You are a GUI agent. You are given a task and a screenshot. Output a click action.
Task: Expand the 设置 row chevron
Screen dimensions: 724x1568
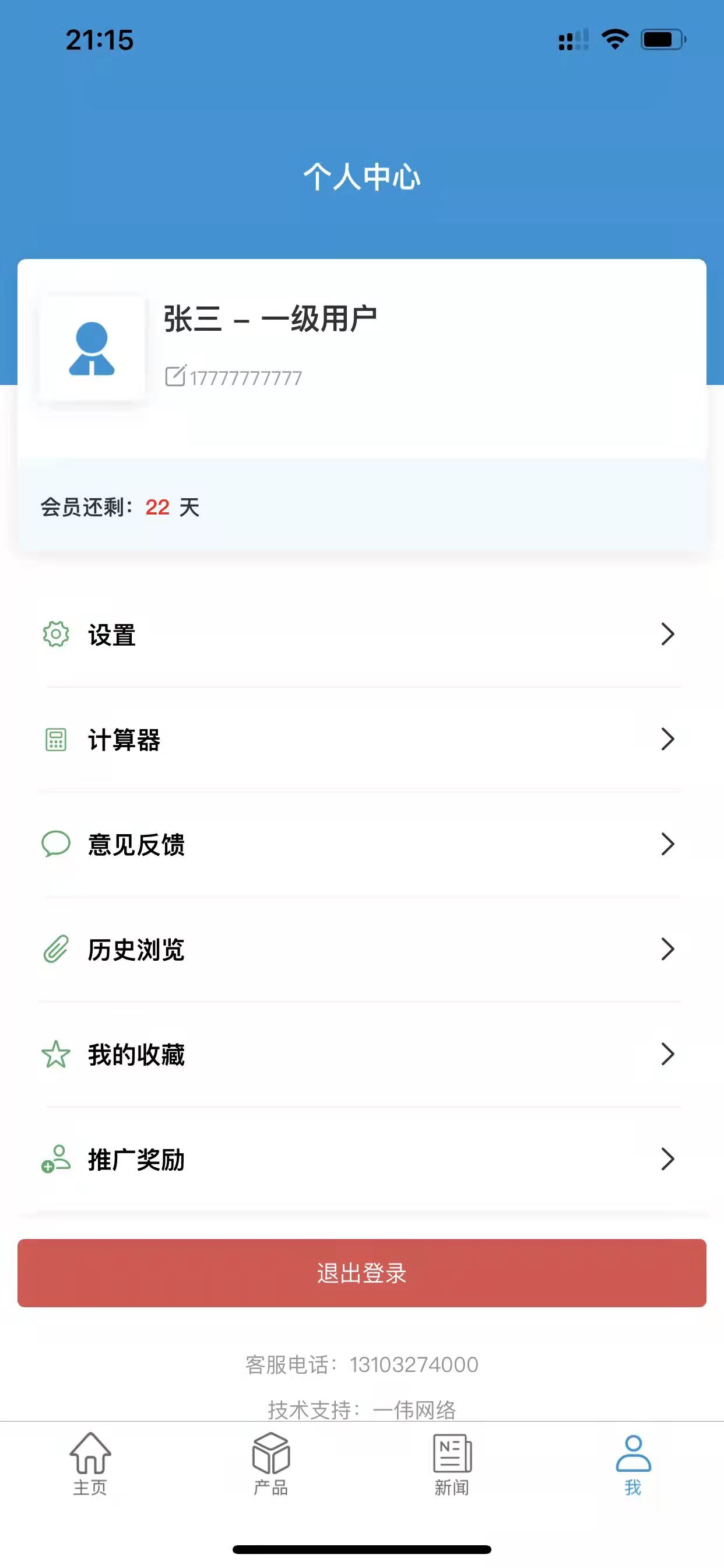669,635
